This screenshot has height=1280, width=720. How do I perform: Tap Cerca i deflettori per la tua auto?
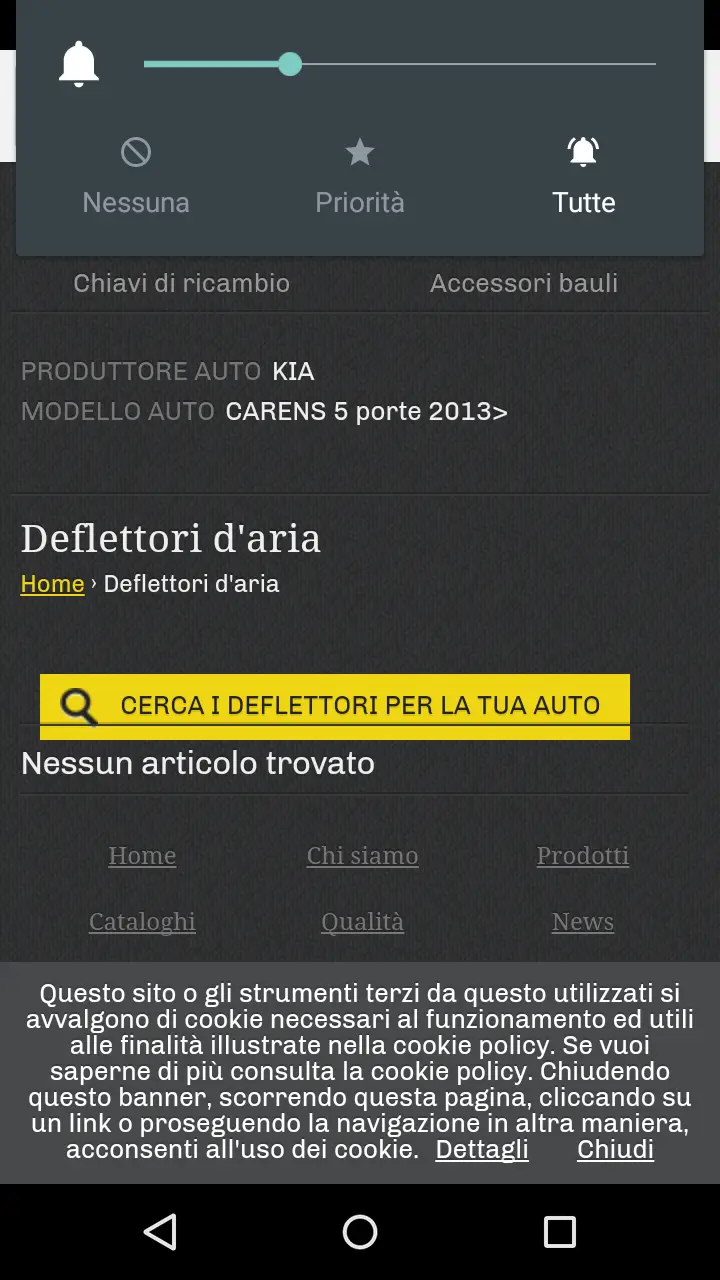pos(335,706)
